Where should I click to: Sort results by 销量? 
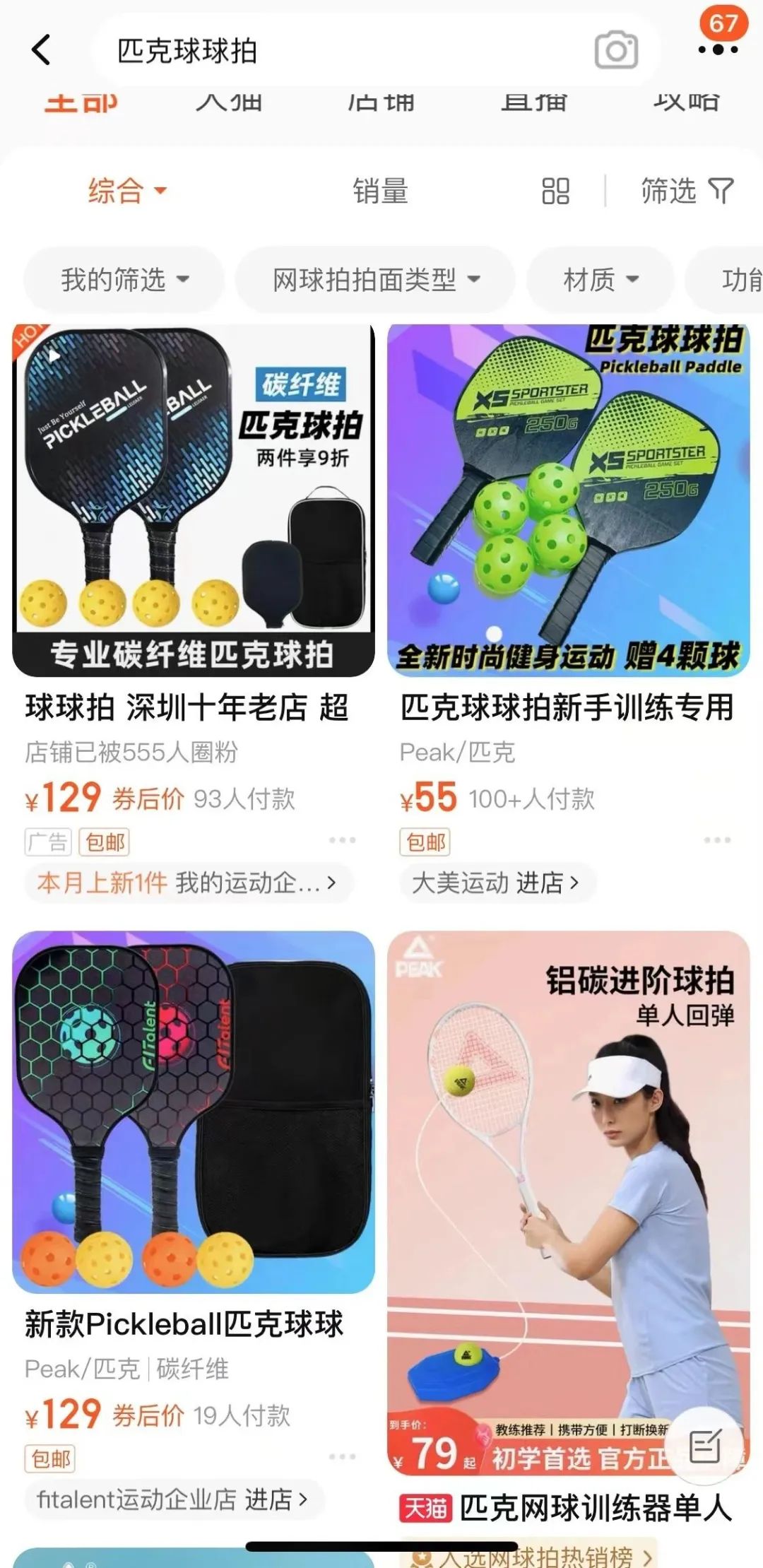point(380,191)
